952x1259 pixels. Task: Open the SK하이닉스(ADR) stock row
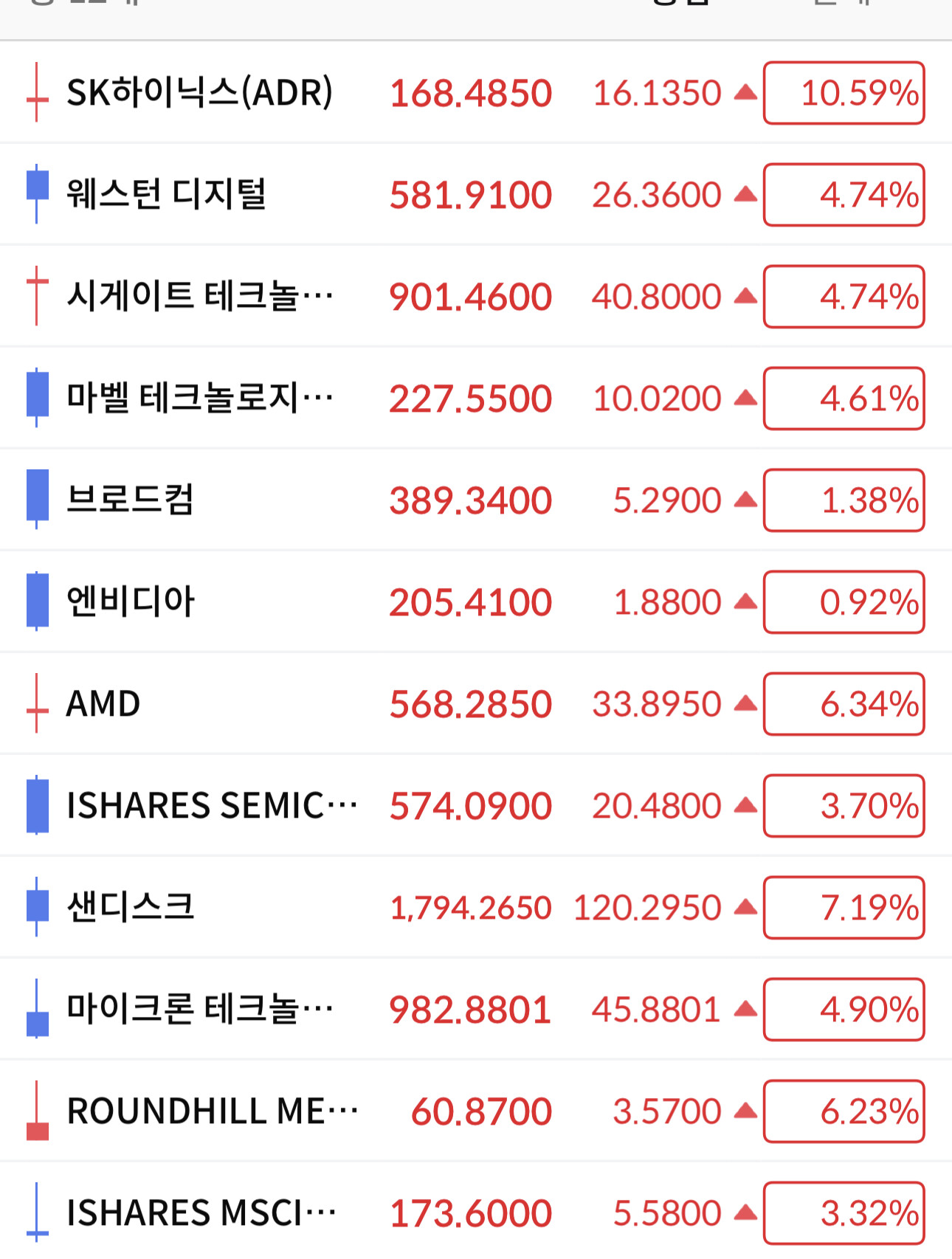[476, 93]
